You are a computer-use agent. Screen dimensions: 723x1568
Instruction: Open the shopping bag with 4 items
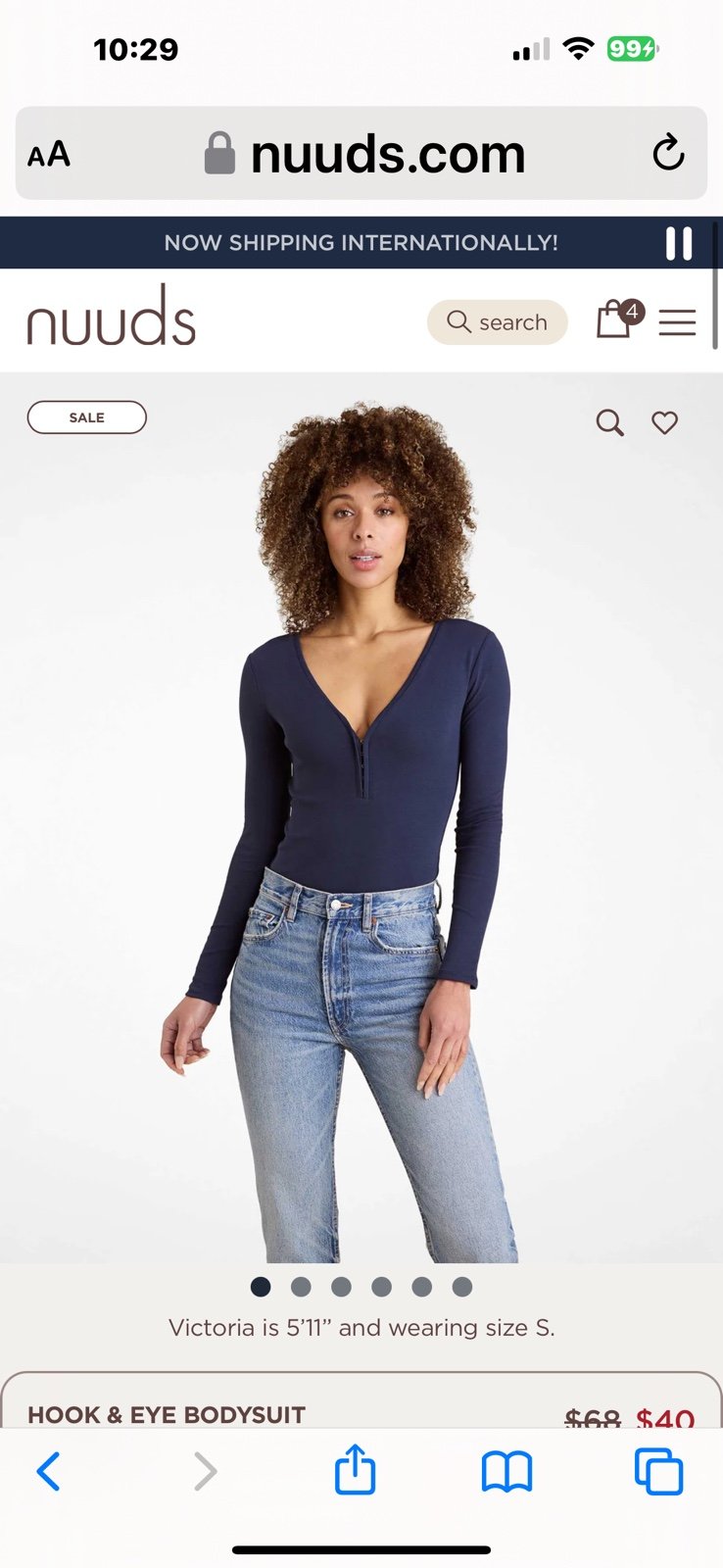pos(616,319)
